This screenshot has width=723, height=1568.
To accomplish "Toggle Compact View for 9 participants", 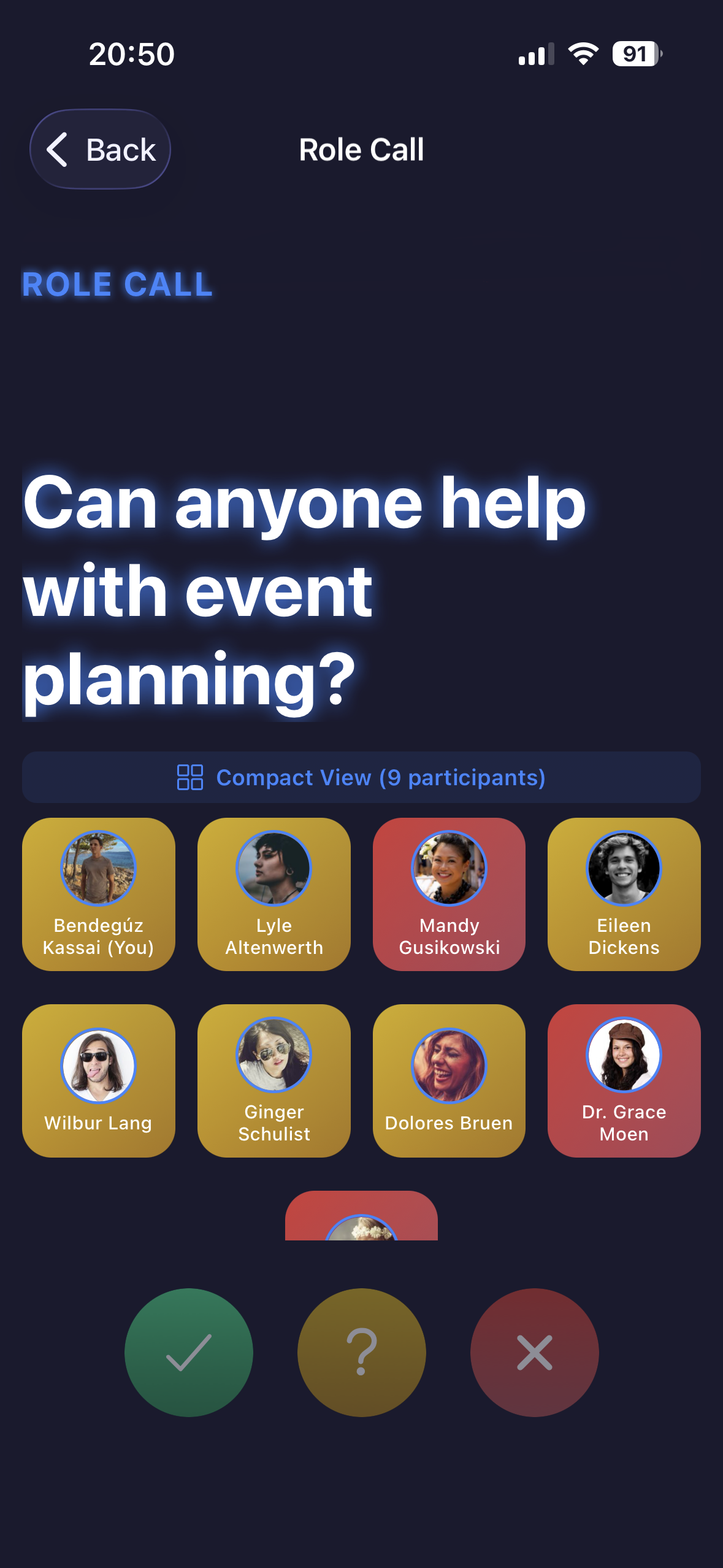I will coord(361,777).
